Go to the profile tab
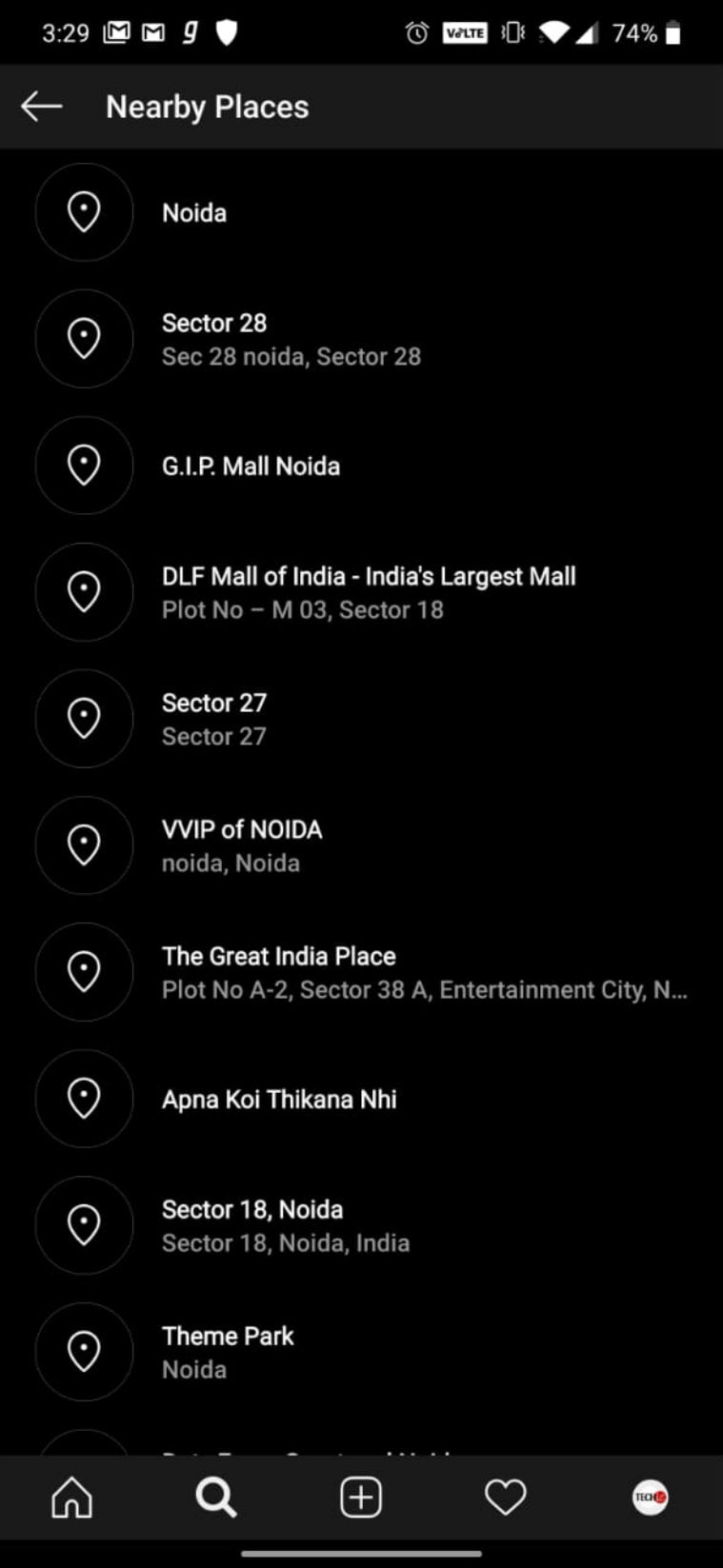723x1568 pixels. coord(651,1498)
